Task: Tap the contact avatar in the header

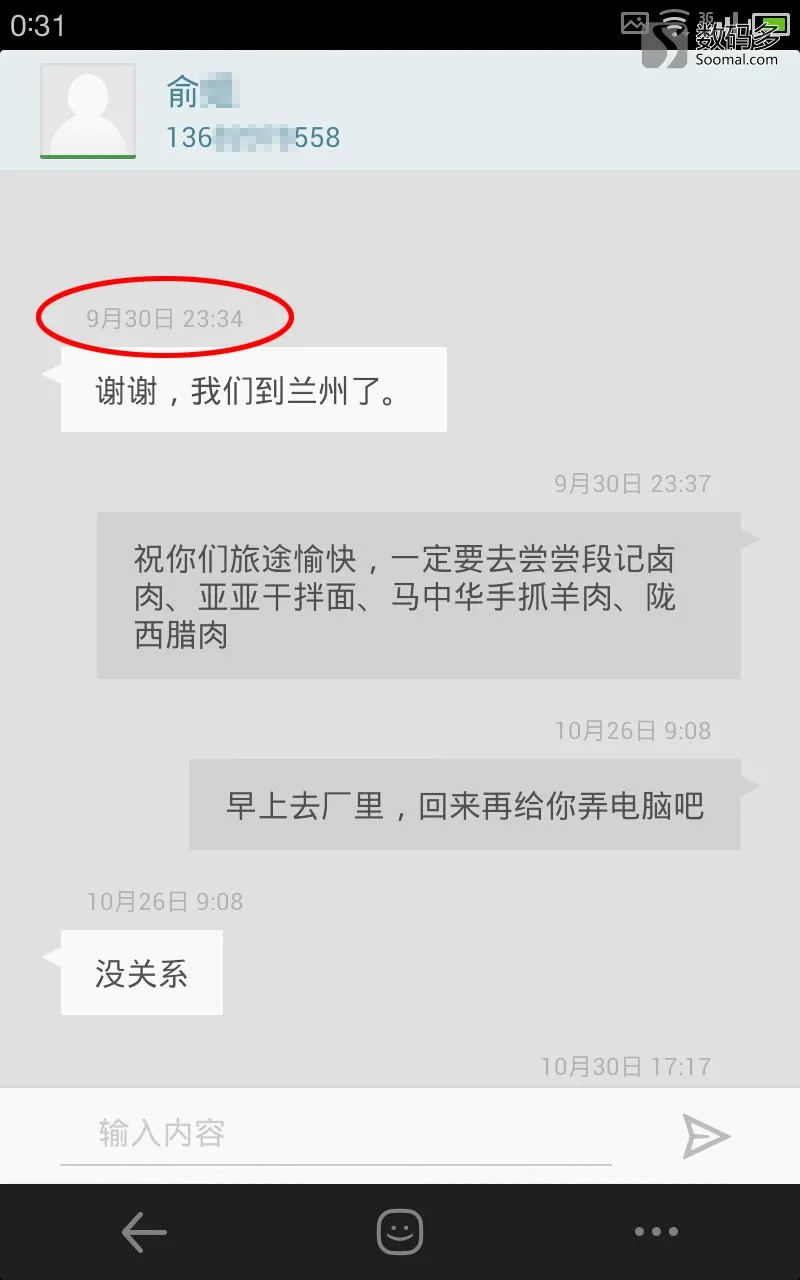Action: pyautogui.click(x=88, y=111)
